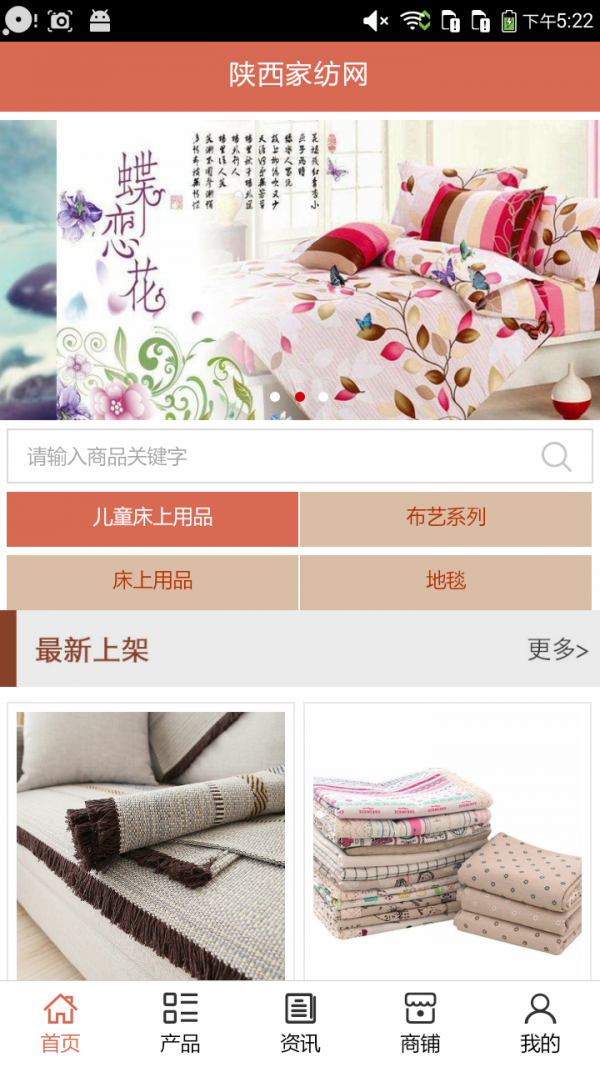Switch to the 产品 tab
Image resolution: width=600 pixels, height=1067 pixels.
(180, 1023)
